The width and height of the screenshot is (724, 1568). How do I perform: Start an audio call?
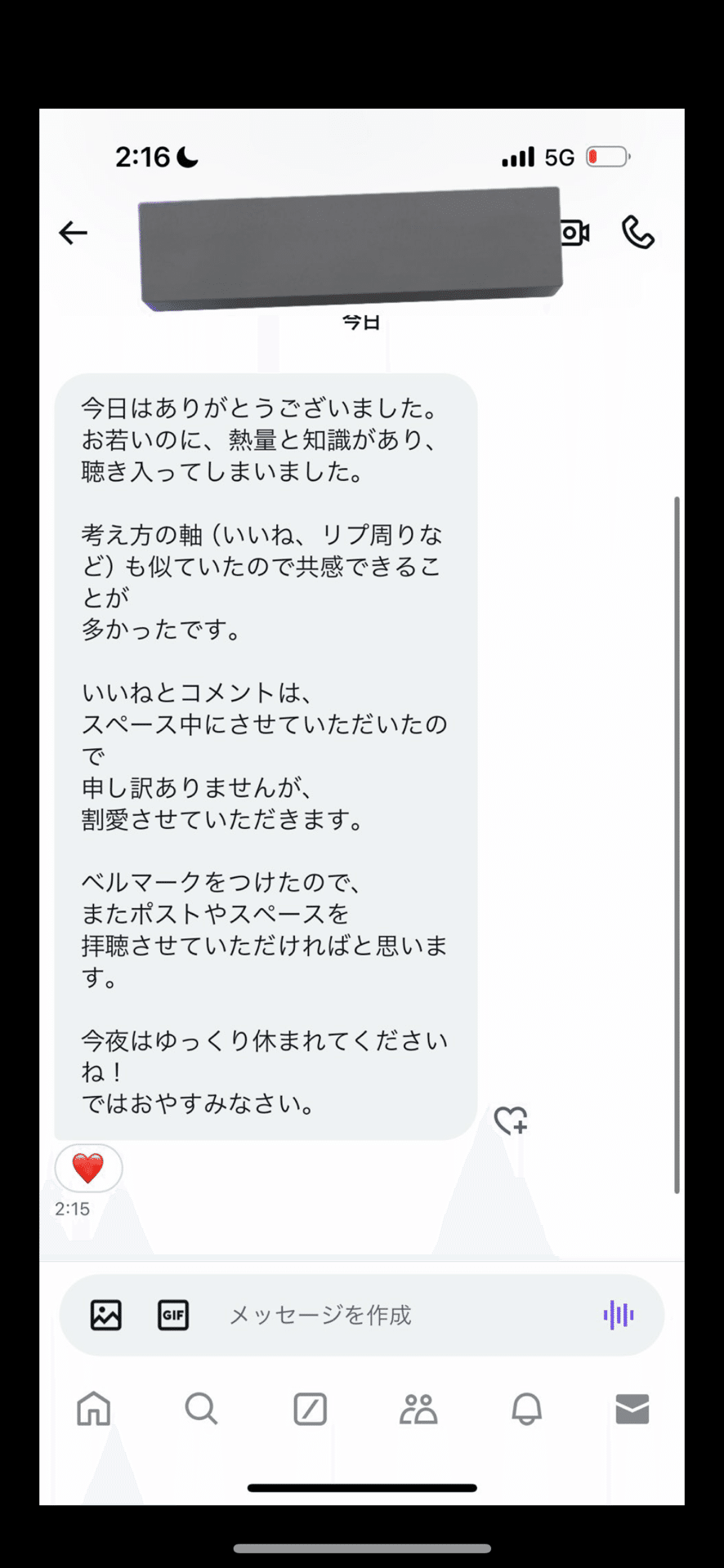point(638,234)
